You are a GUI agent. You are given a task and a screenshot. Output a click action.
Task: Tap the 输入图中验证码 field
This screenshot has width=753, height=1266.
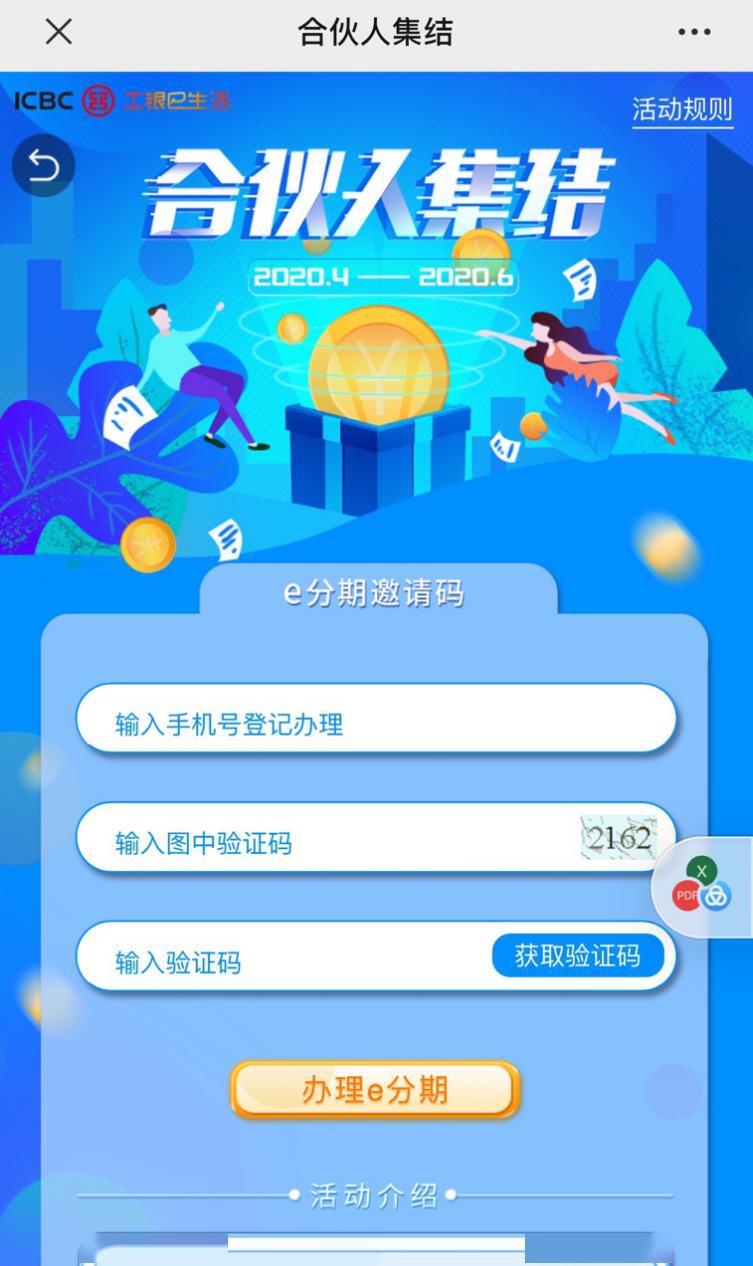pyautogui.click(x=330, y=843)
